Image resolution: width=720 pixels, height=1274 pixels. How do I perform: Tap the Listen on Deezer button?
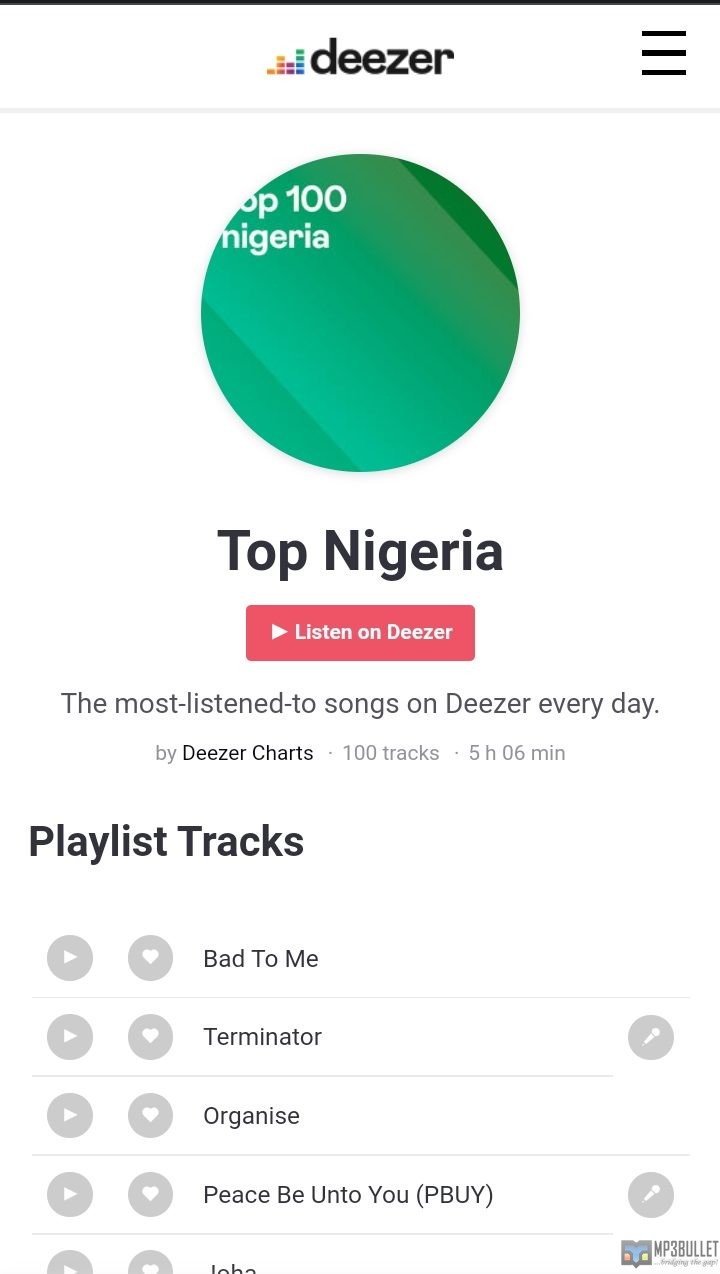coord(360,632)
